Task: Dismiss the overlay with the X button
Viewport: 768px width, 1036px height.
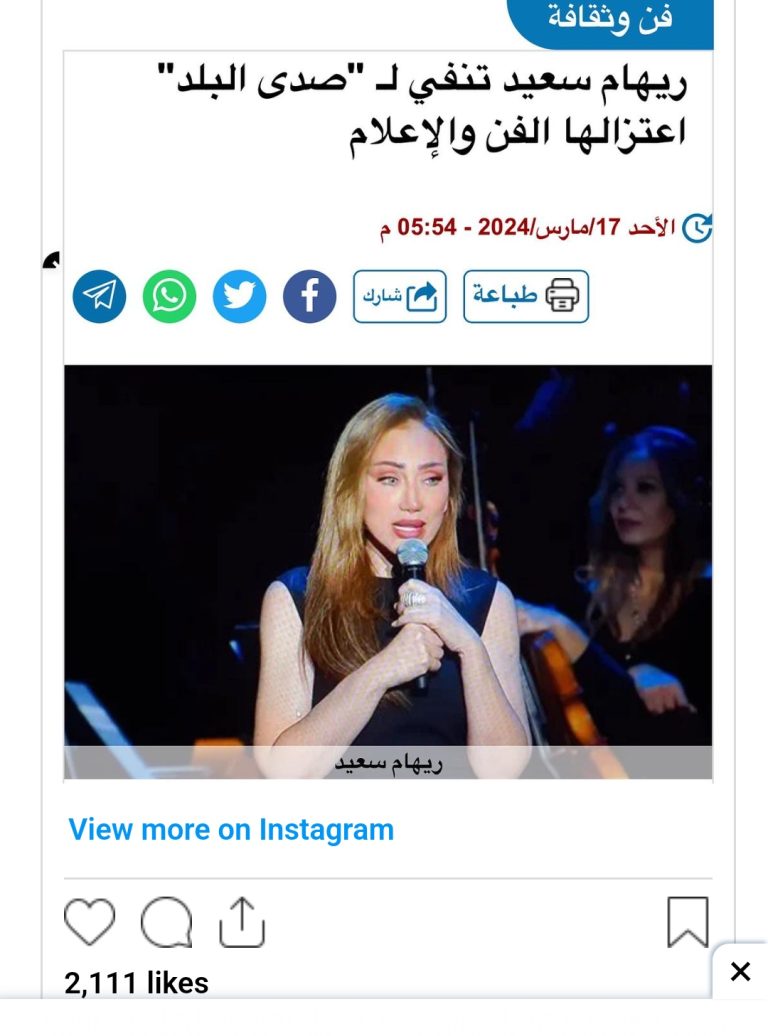Action: pyautogui.click(x=740, y=971)
